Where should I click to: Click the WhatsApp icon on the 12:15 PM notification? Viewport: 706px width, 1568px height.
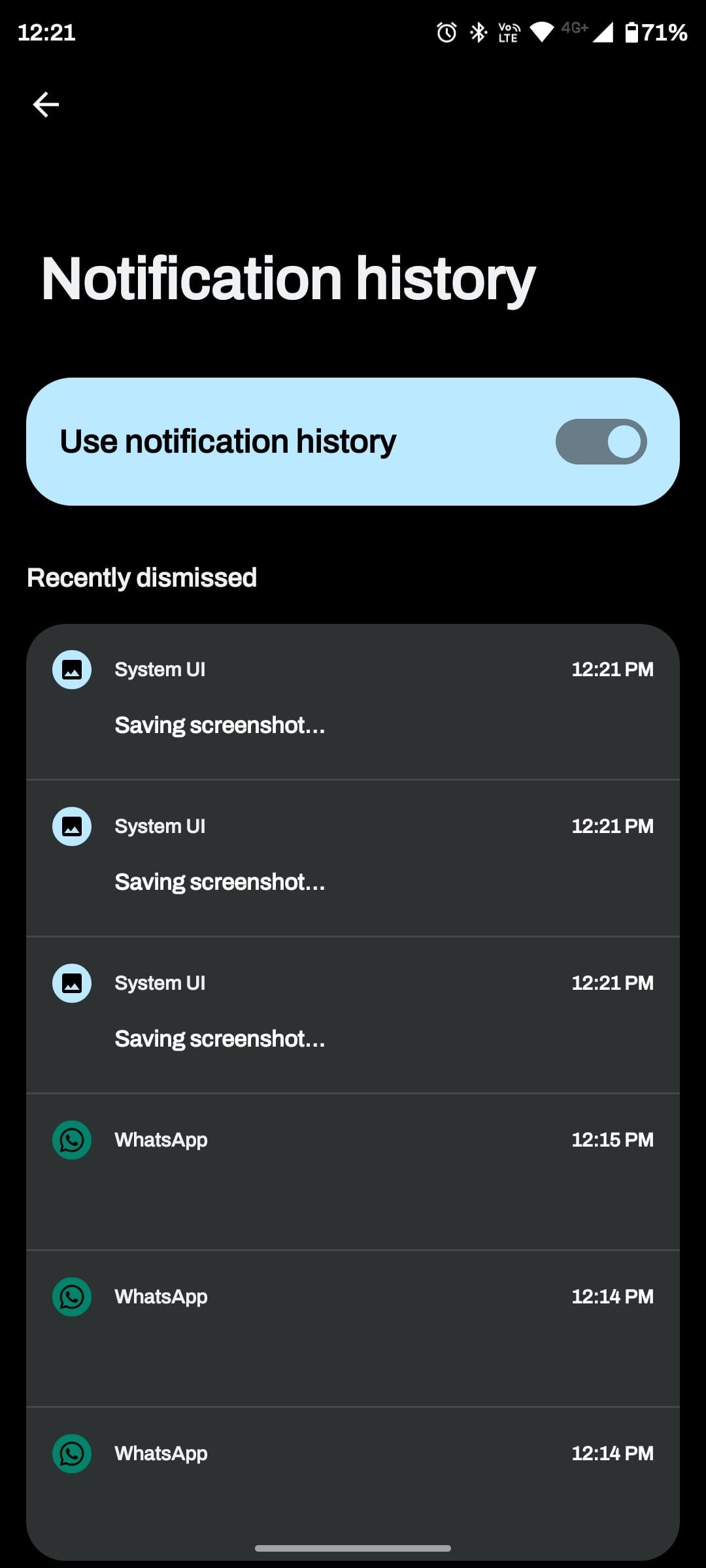[71, 1139]
